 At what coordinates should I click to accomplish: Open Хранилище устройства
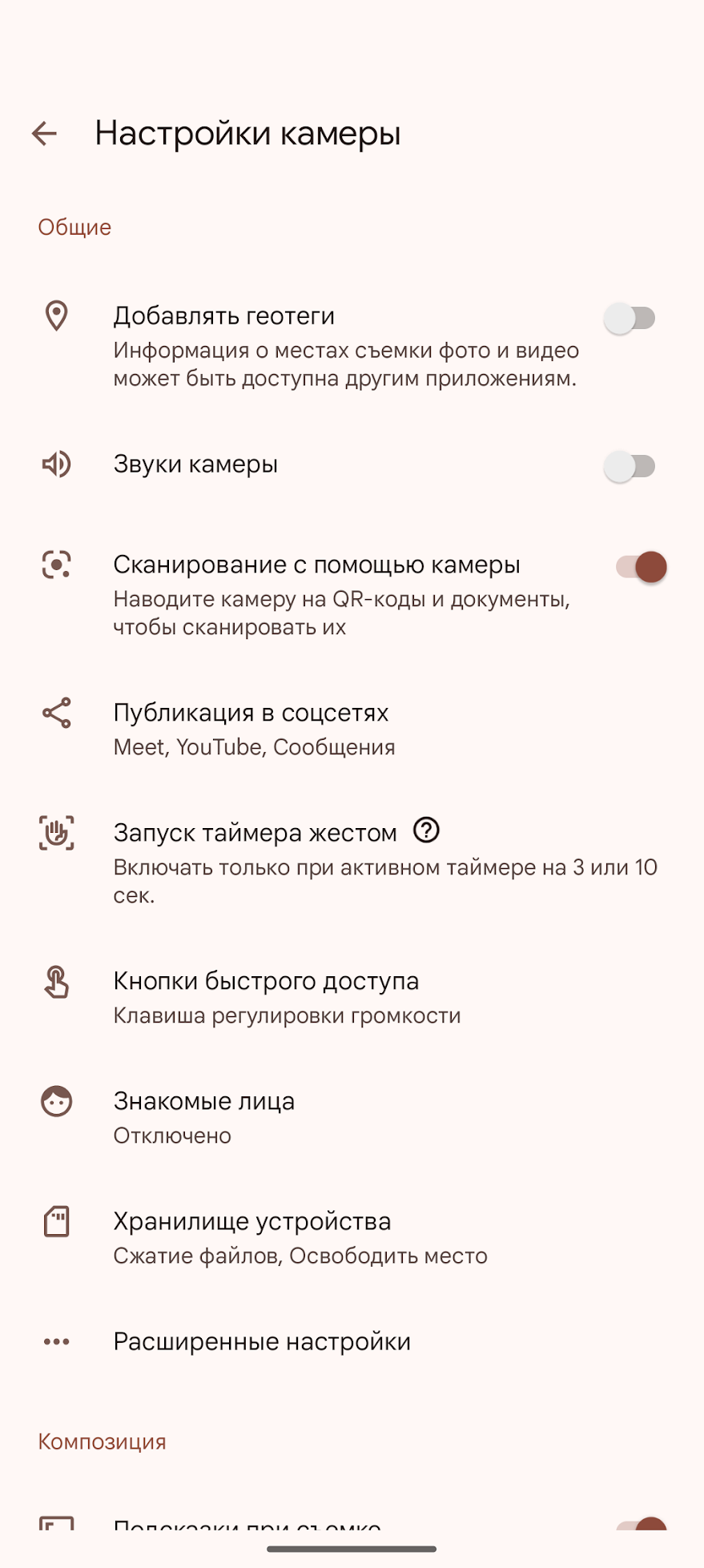pyautogui.click(x=352, y=1237)
